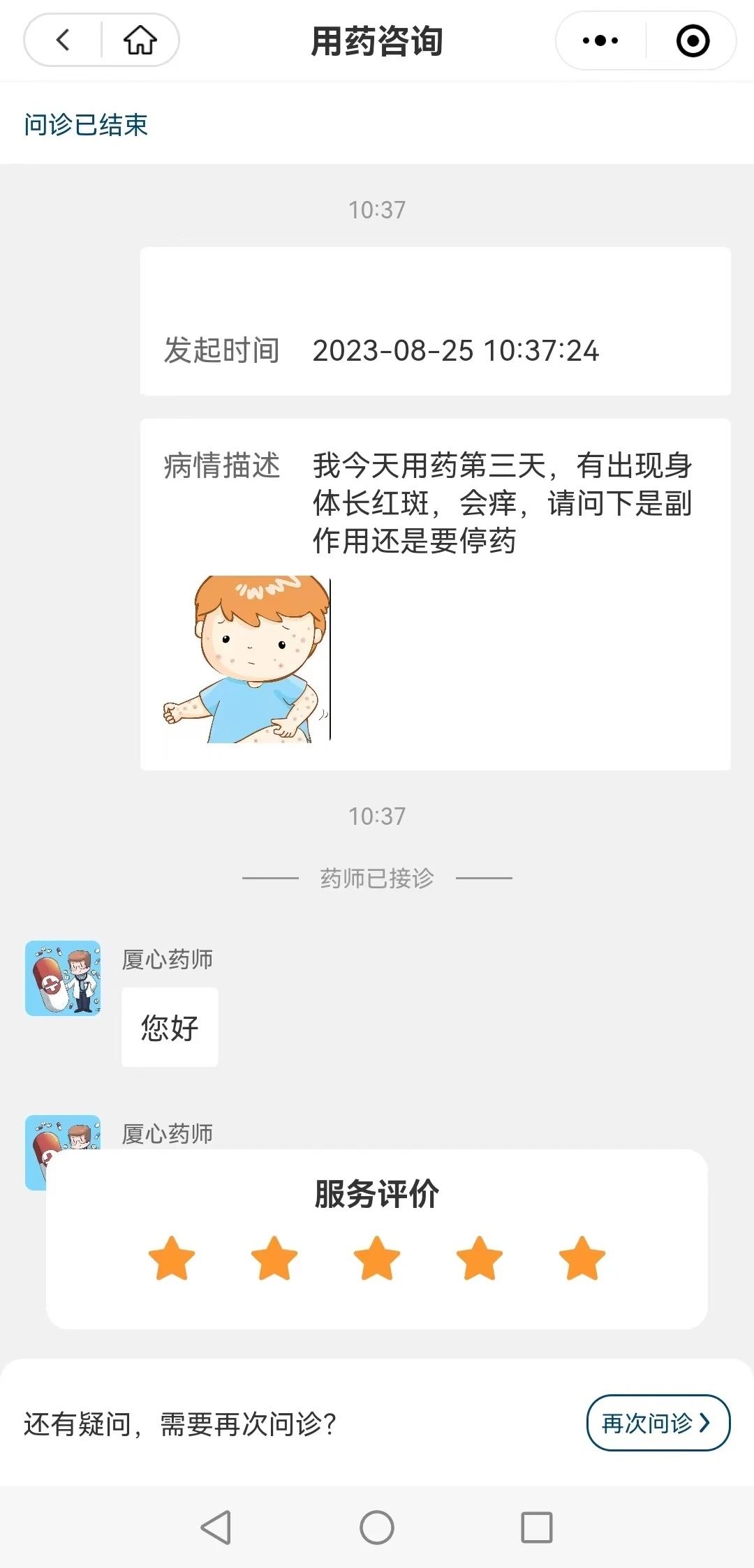This screenshot has width=754, height=1568.
Task: Return to the mini program home page
Action: pyautogui.click(x=140, y=40)
